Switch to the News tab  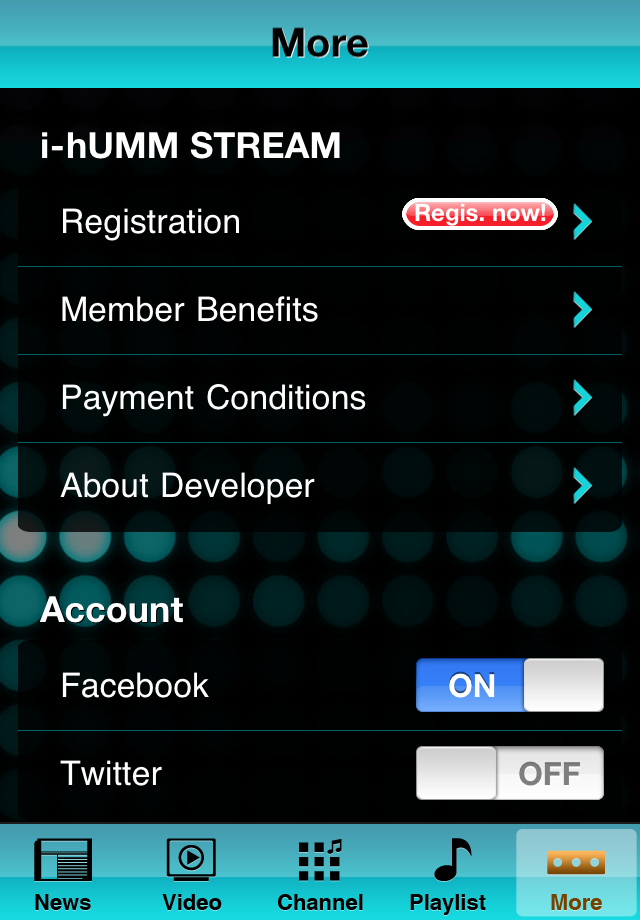point(62,874)
